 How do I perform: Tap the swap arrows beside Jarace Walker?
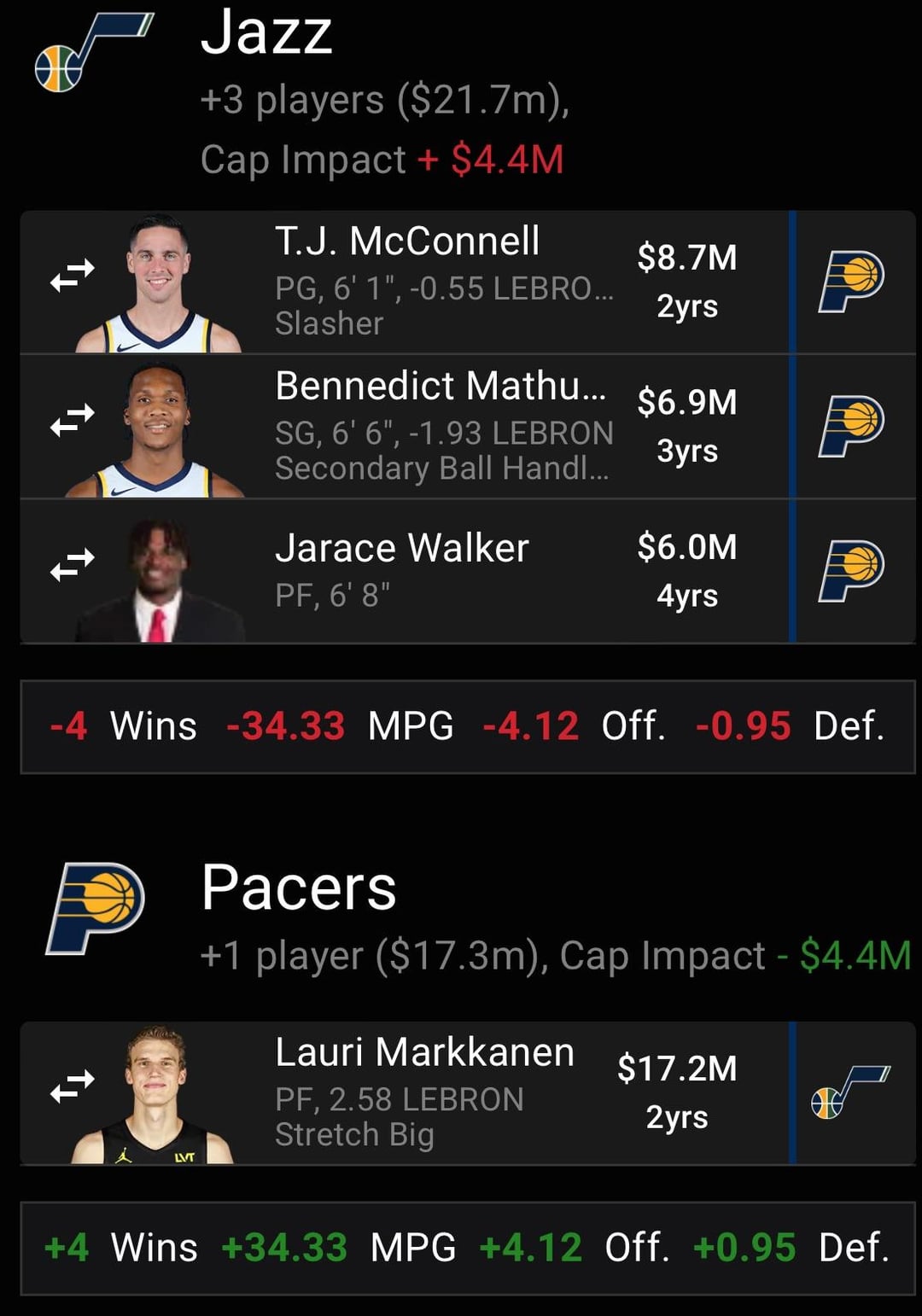click(x=72, y=565)
